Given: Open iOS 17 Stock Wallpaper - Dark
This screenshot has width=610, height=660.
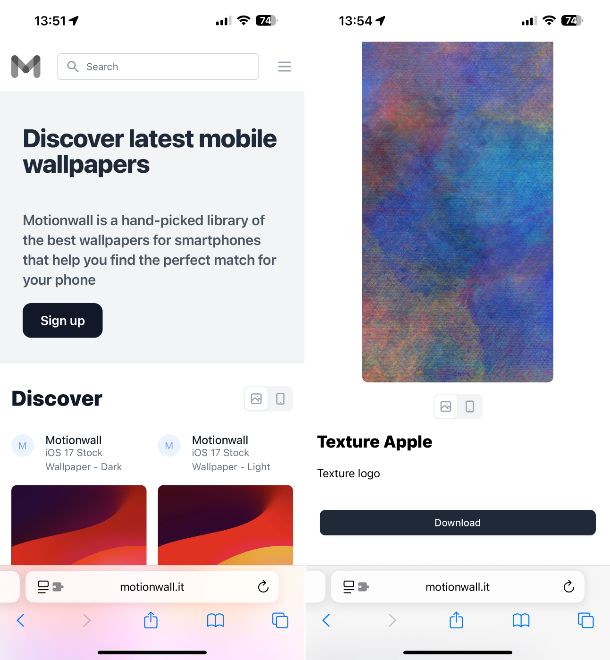Looking at the screenshot, I should coord(79,526).
